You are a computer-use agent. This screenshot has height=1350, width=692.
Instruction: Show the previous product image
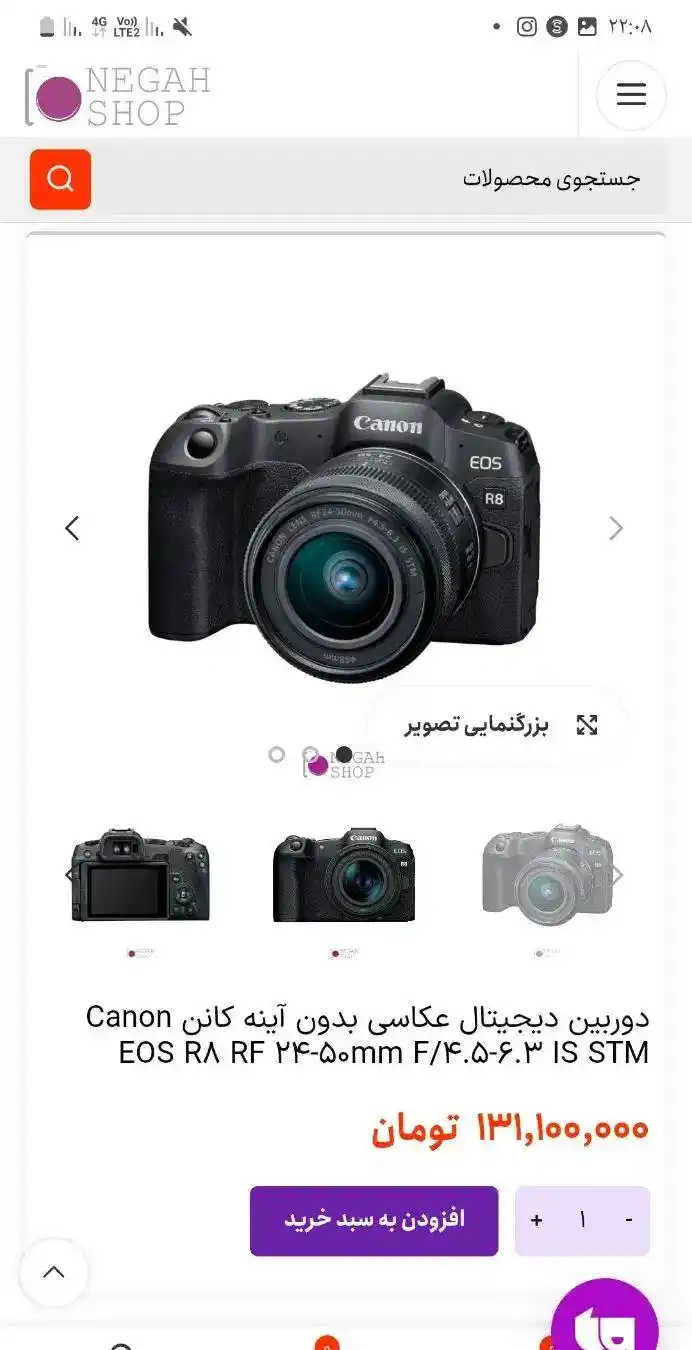click(72, 528)
